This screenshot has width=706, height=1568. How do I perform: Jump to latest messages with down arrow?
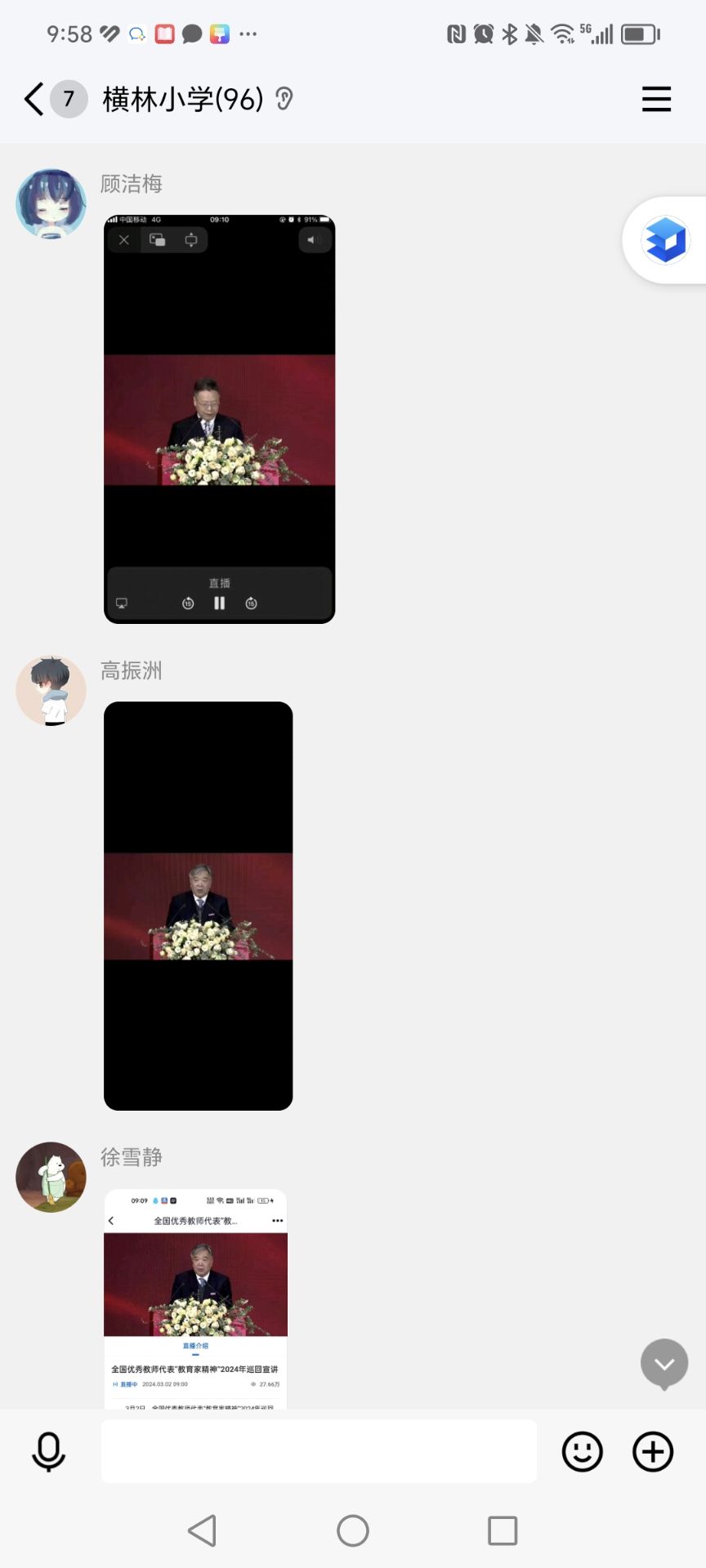tap(664, 1363)
